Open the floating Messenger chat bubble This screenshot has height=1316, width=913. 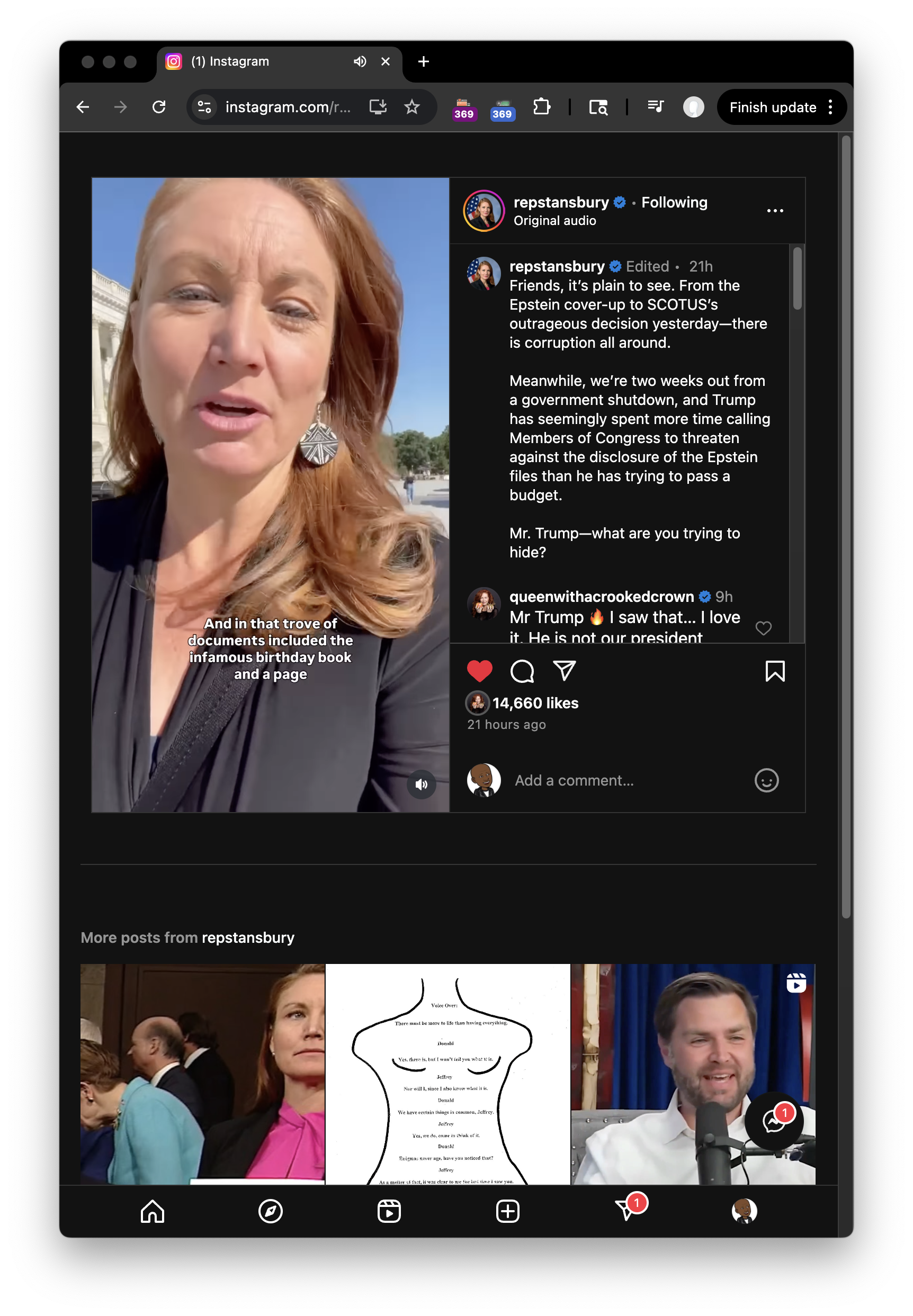coord(773,1121)
